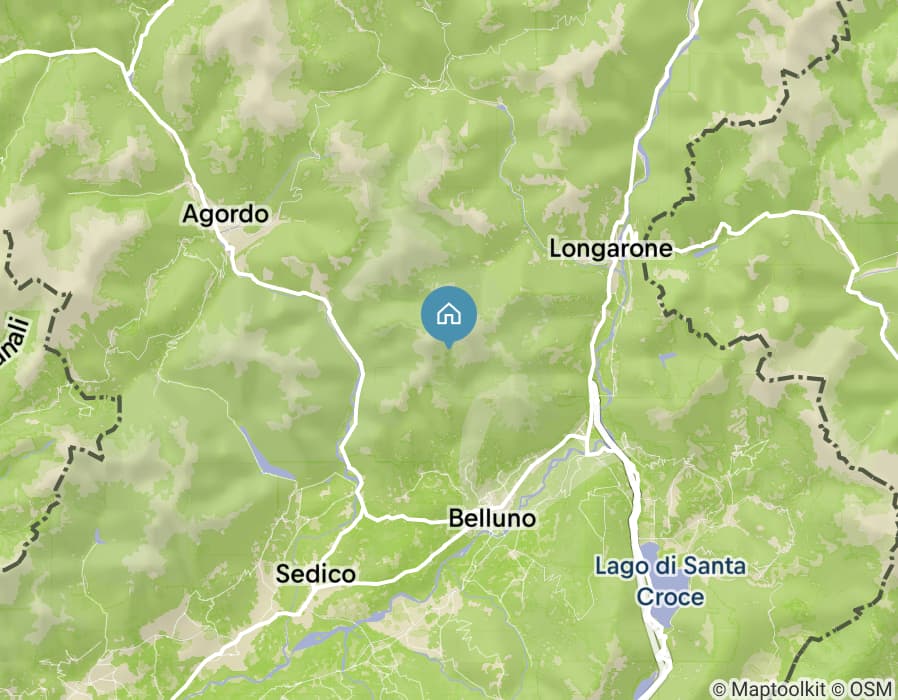898x700 pixels.
Task: Open the Maptoolkit attribution link
Action: tap(784, 689)
